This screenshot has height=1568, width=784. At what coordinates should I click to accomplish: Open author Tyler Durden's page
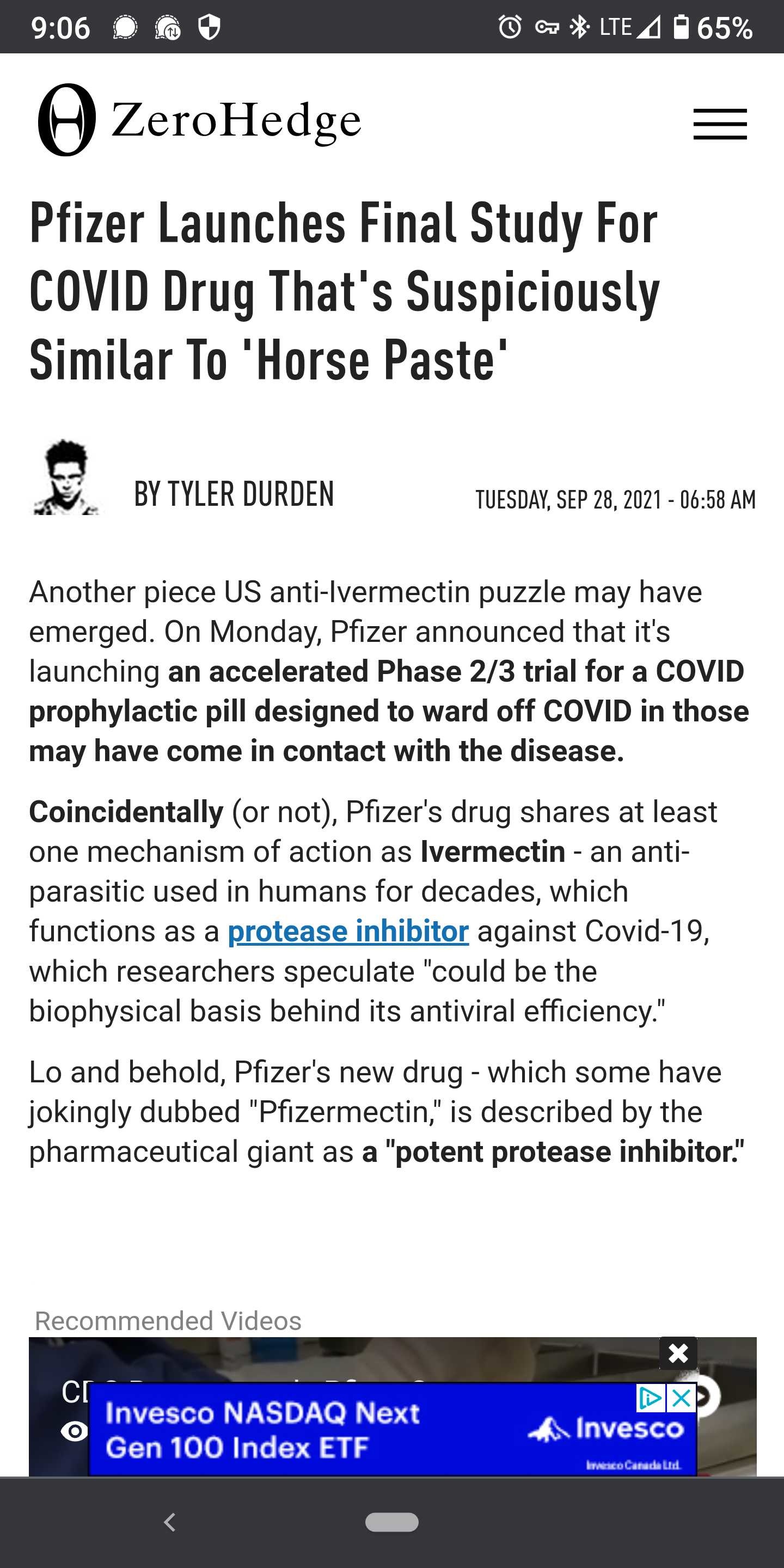point(234,494)
